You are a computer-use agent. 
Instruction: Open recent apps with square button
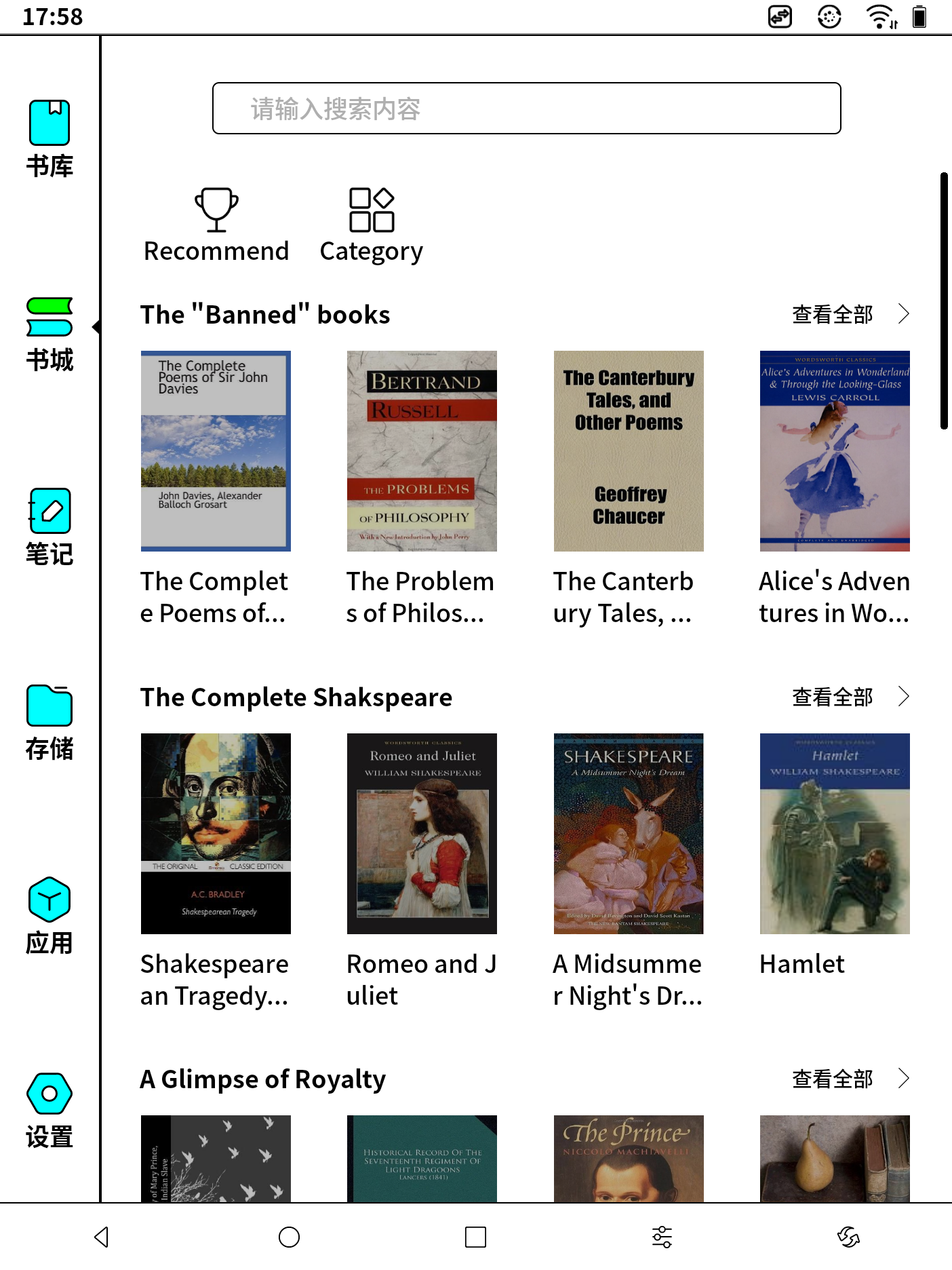point(475,1236)
